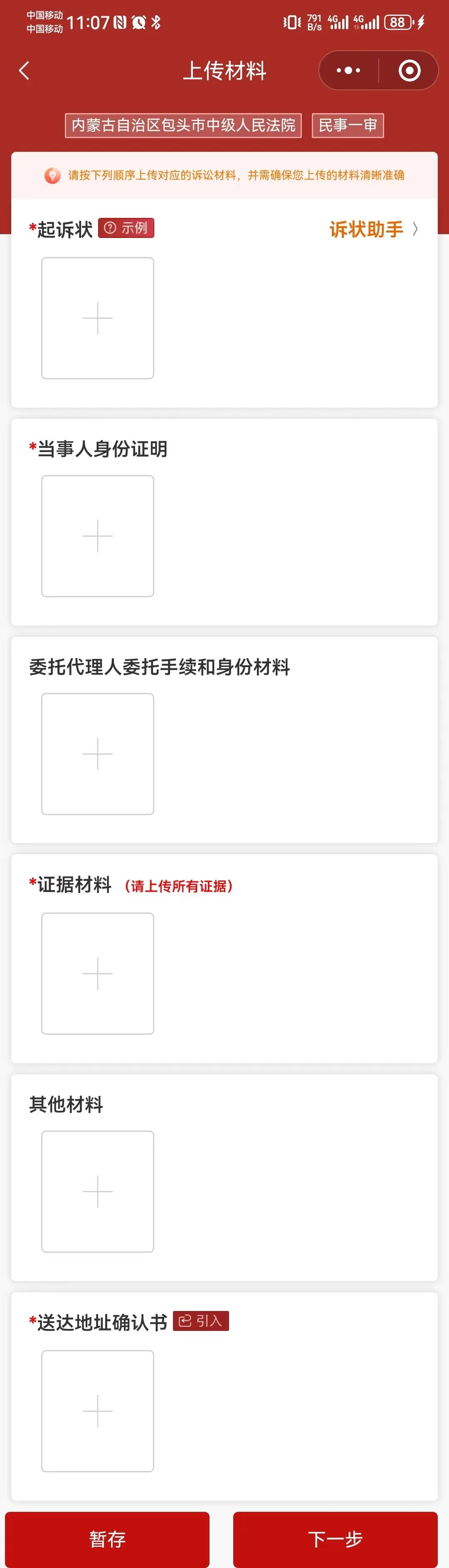Open 诉状助手
Screen dimensions: 449x1568
click(373, 229)
